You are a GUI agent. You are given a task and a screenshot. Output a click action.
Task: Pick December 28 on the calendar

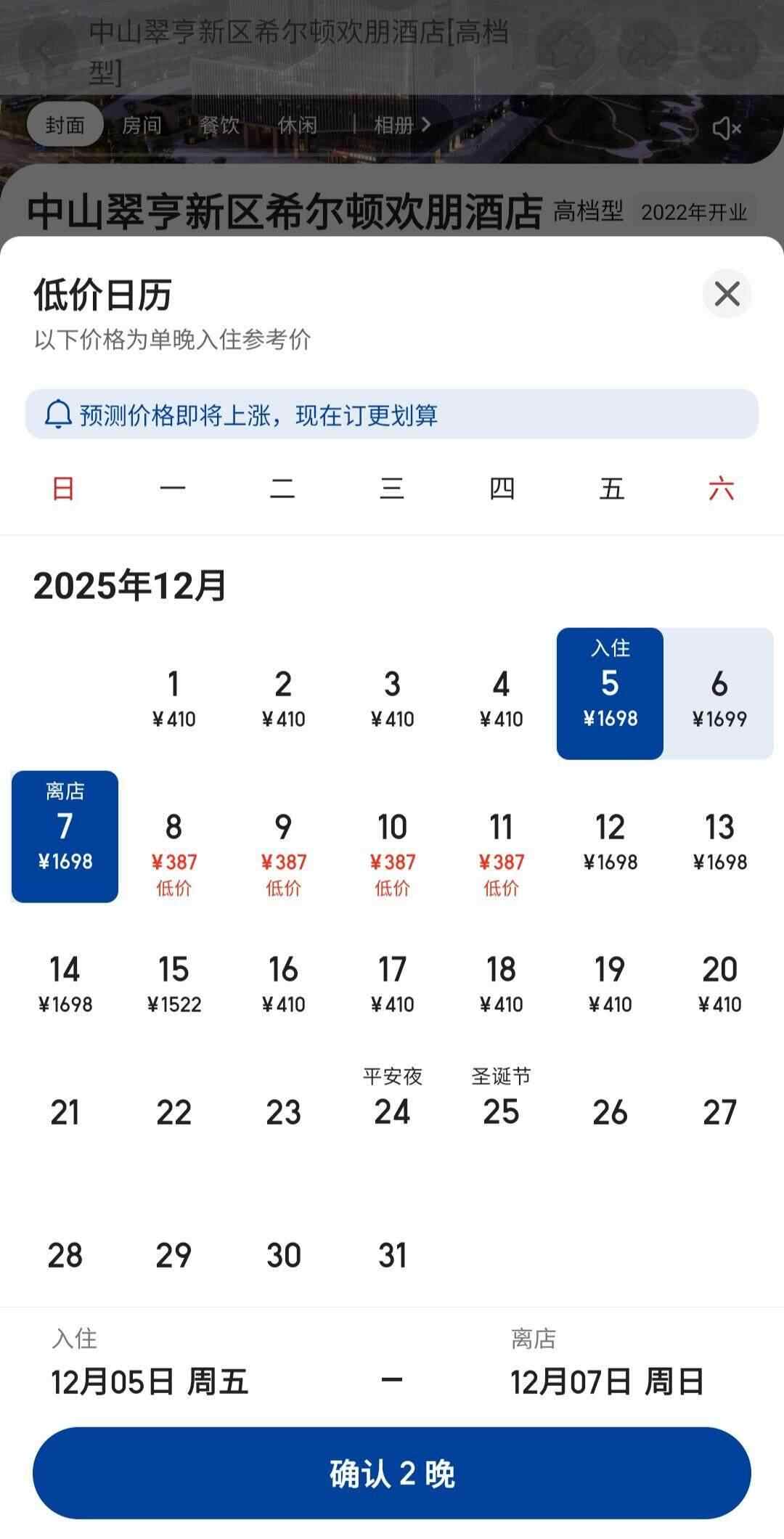pyautogui.click(x=65, y=1254)
